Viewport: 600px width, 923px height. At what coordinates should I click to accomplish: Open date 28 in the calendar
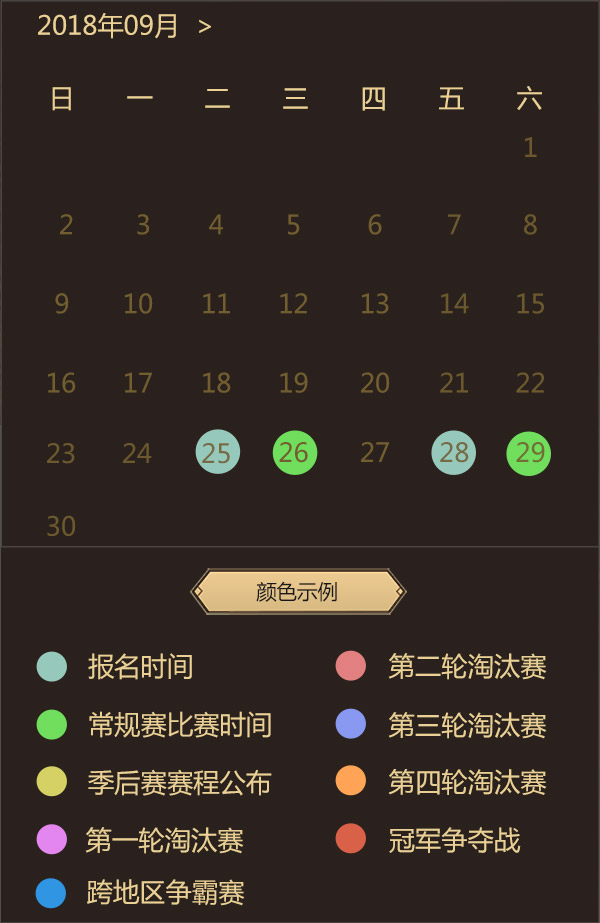[x=453, y=453]
